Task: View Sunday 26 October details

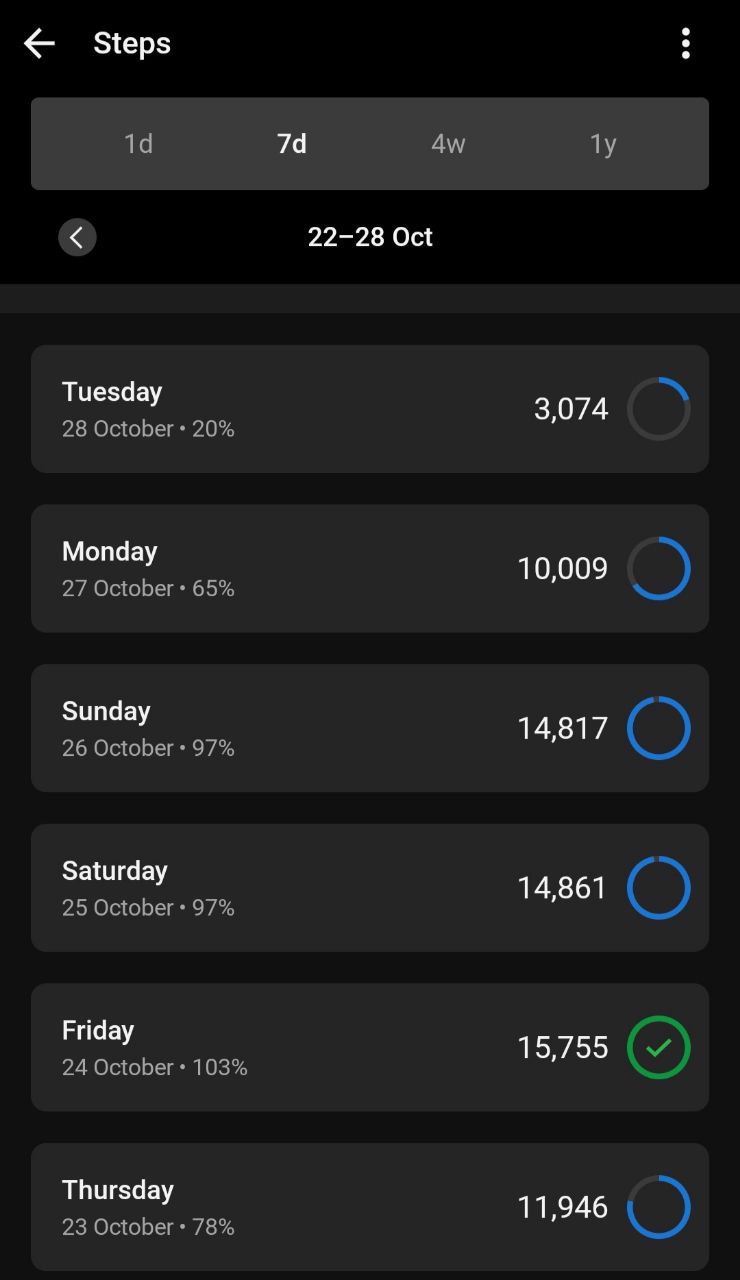Action: pos(369,728)
